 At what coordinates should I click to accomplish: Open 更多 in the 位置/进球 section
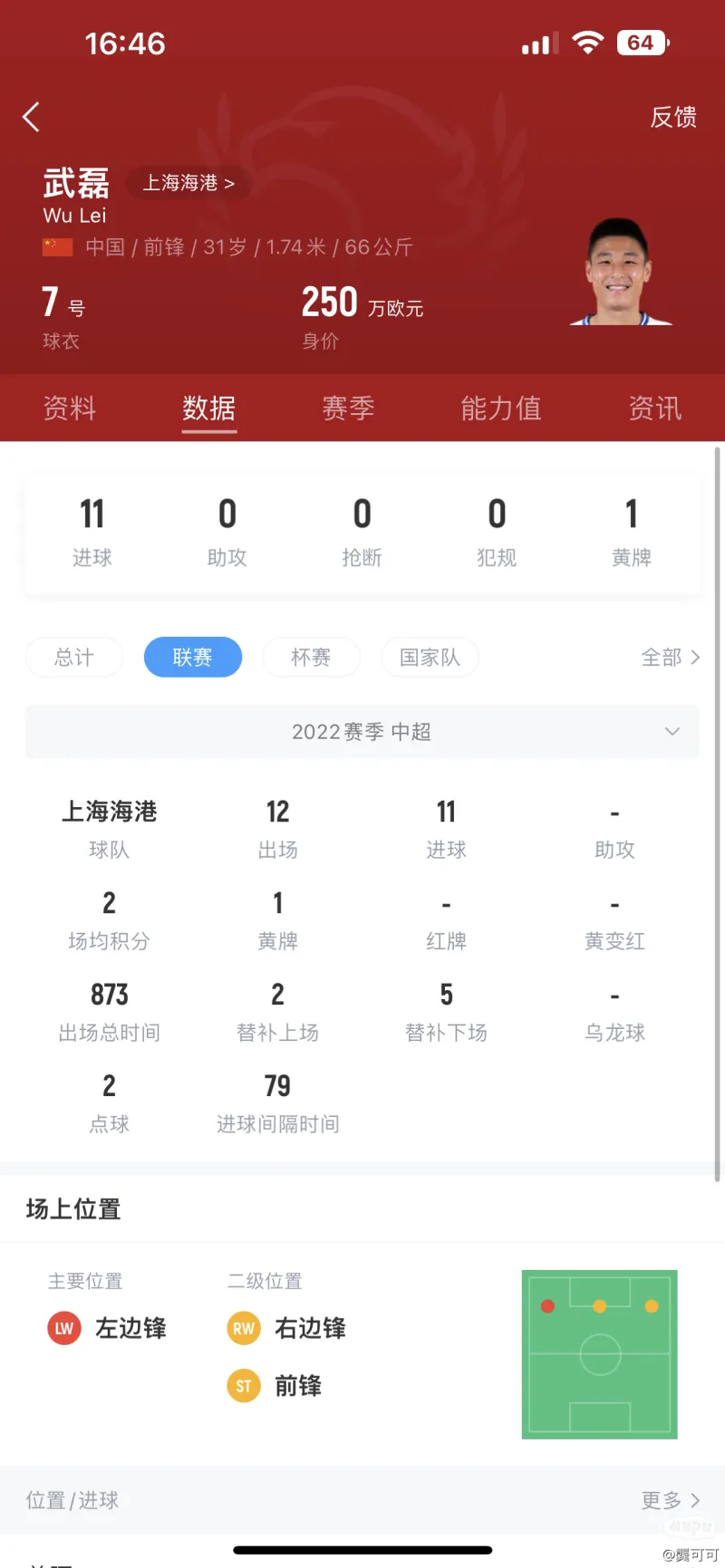(670, 1501)
